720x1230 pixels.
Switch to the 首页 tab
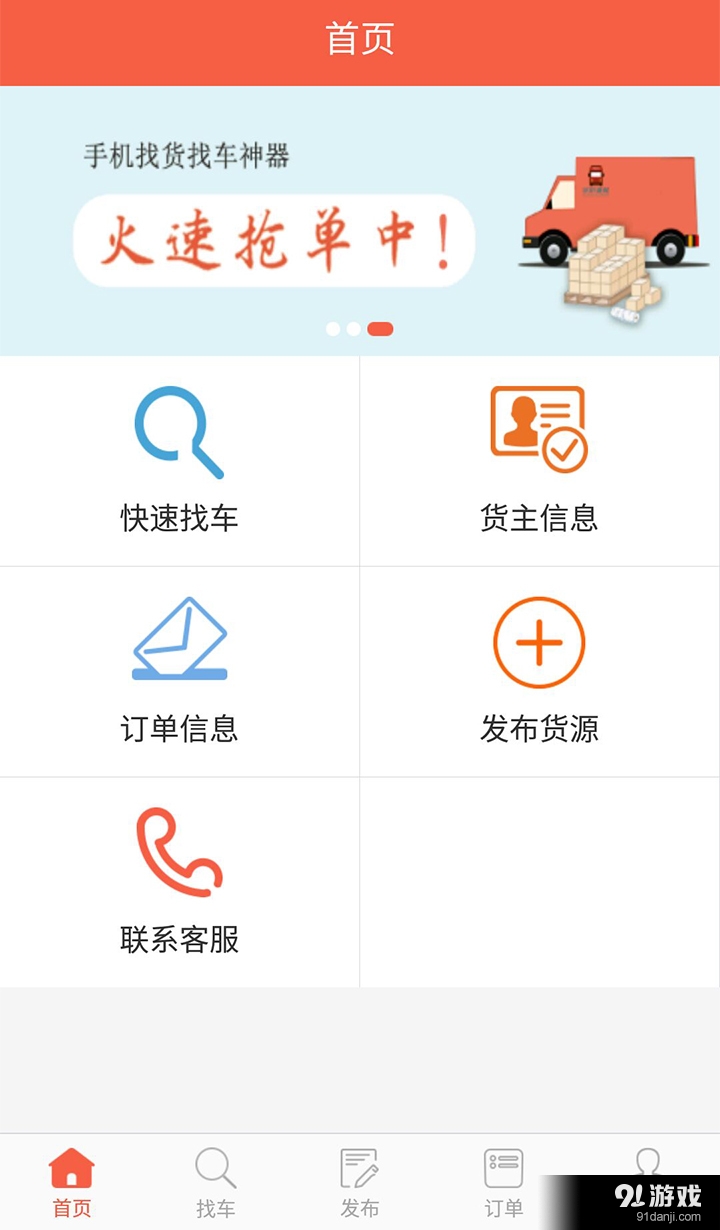pos(71,1180)
